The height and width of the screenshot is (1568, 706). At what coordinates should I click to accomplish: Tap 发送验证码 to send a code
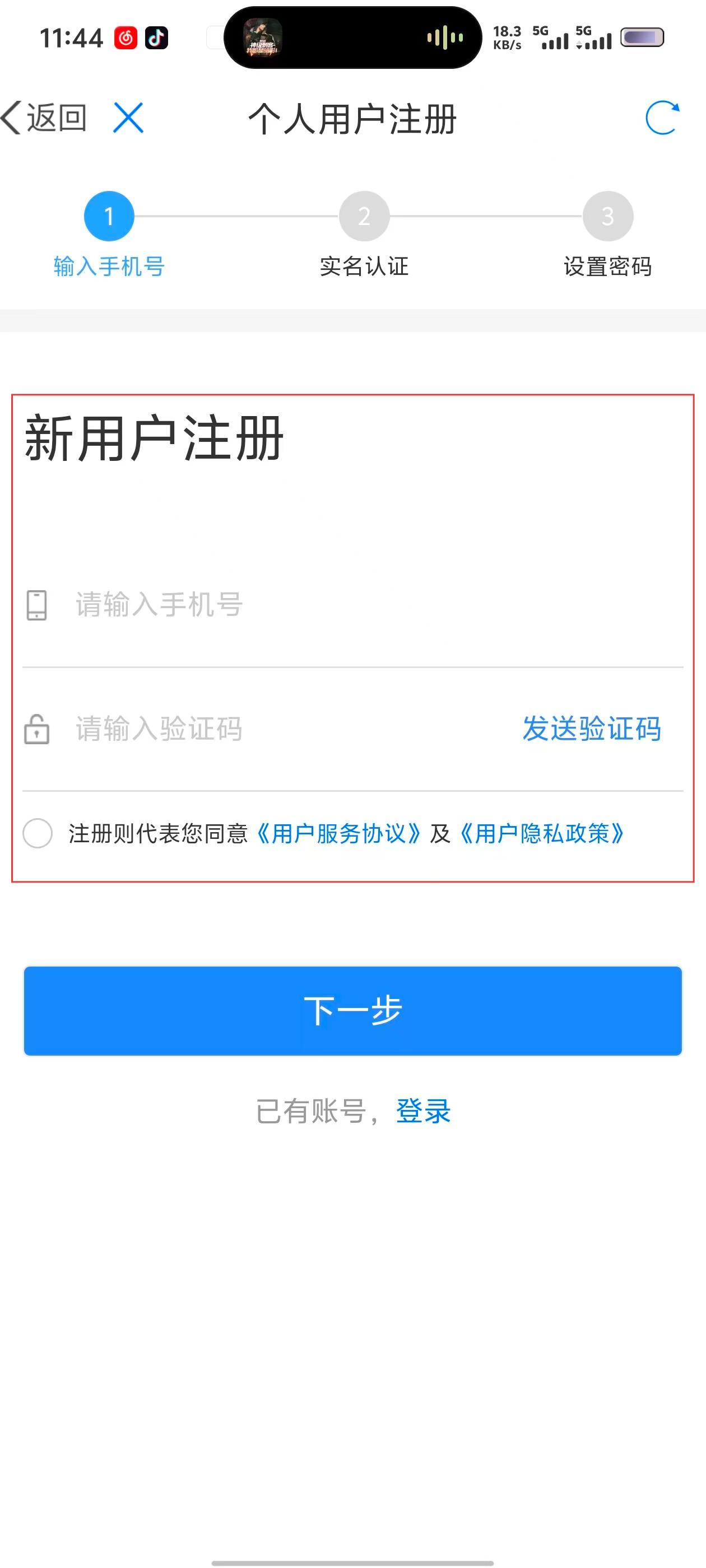point(592,729)
